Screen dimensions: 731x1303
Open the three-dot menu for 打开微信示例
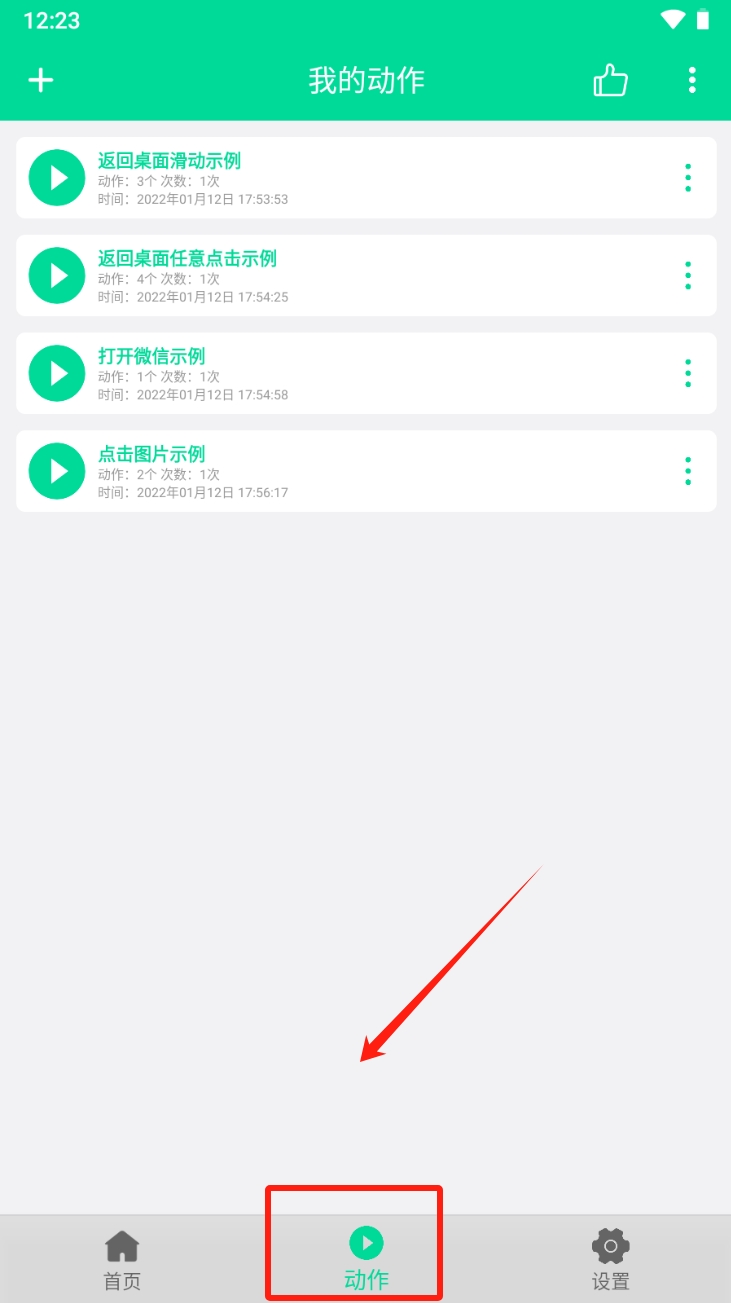688,373
